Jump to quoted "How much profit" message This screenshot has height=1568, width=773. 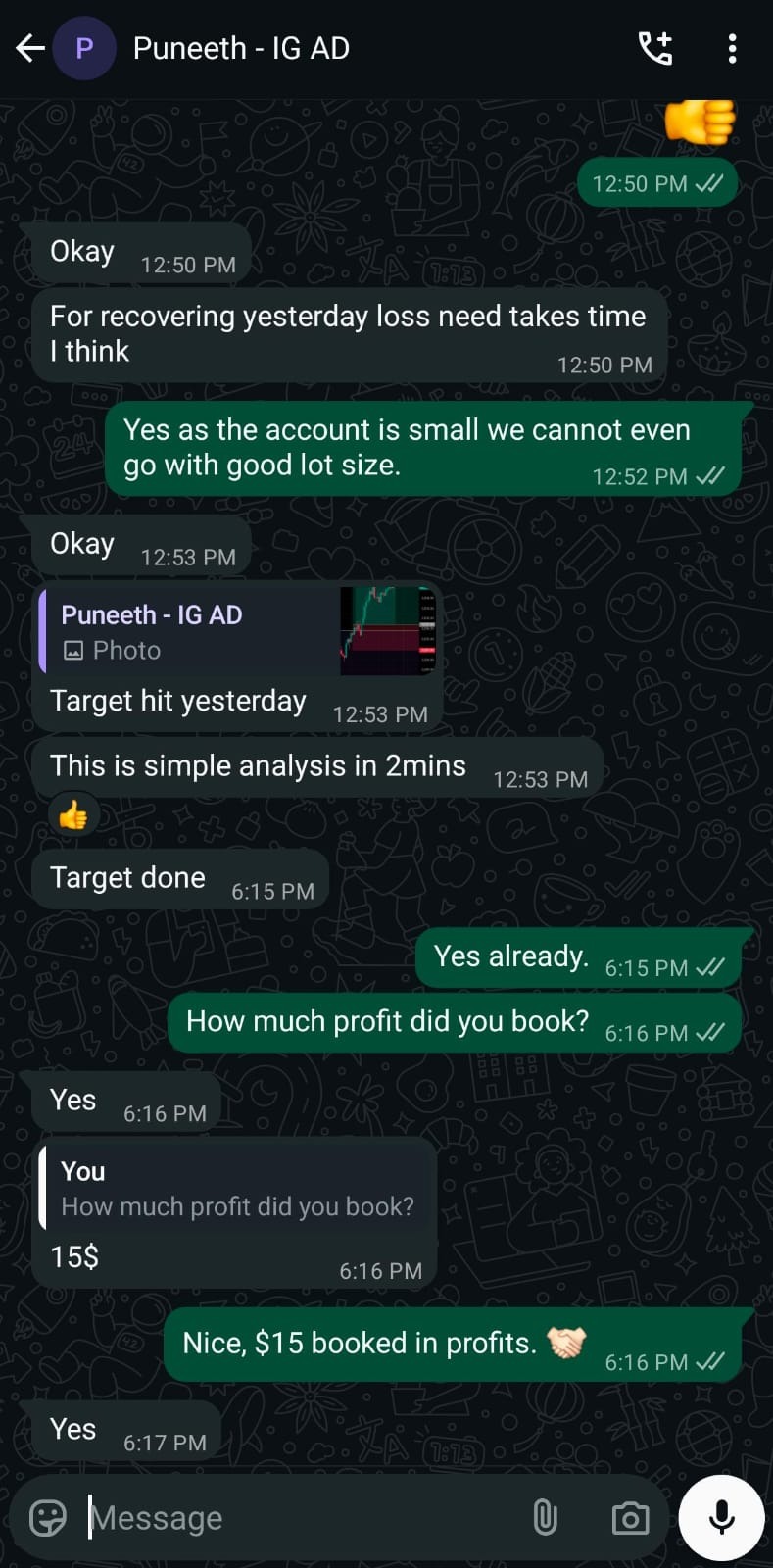pos(235,1189)
